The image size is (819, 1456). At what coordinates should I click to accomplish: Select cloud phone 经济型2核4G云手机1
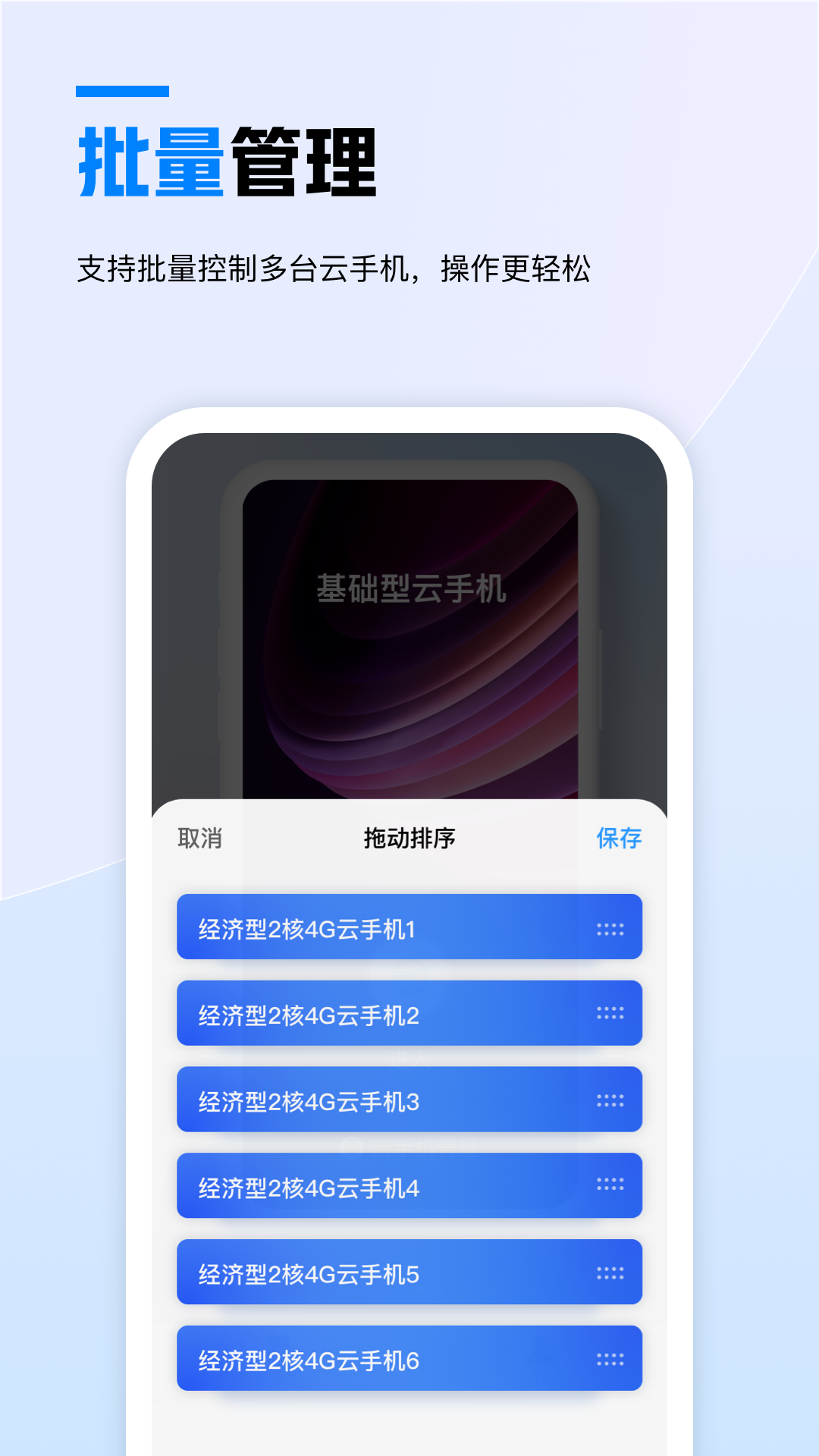click(x=409, y=926)
